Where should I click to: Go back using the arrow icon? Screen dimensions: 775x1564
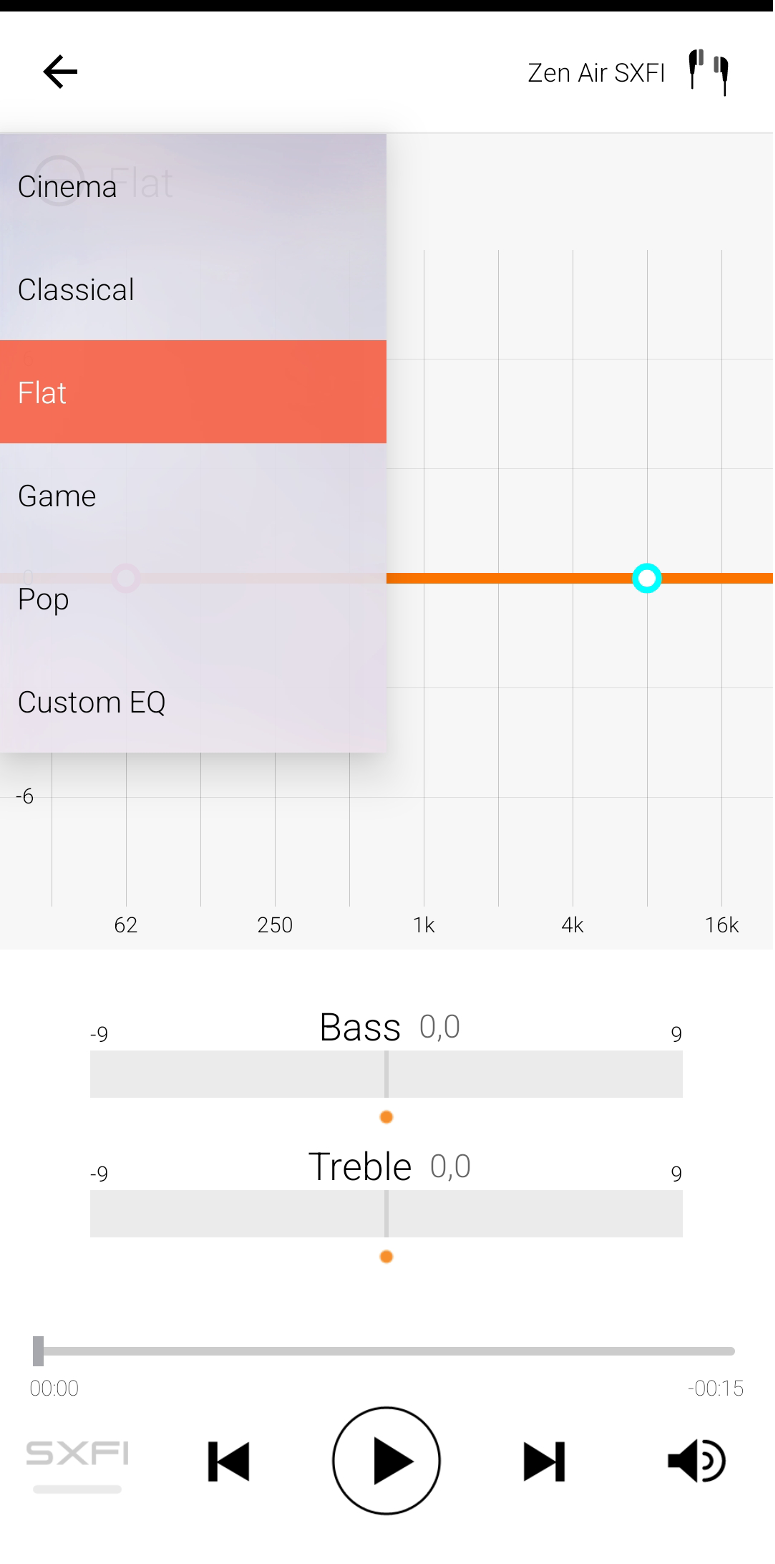pyautogui.click(x=60, y=72)
